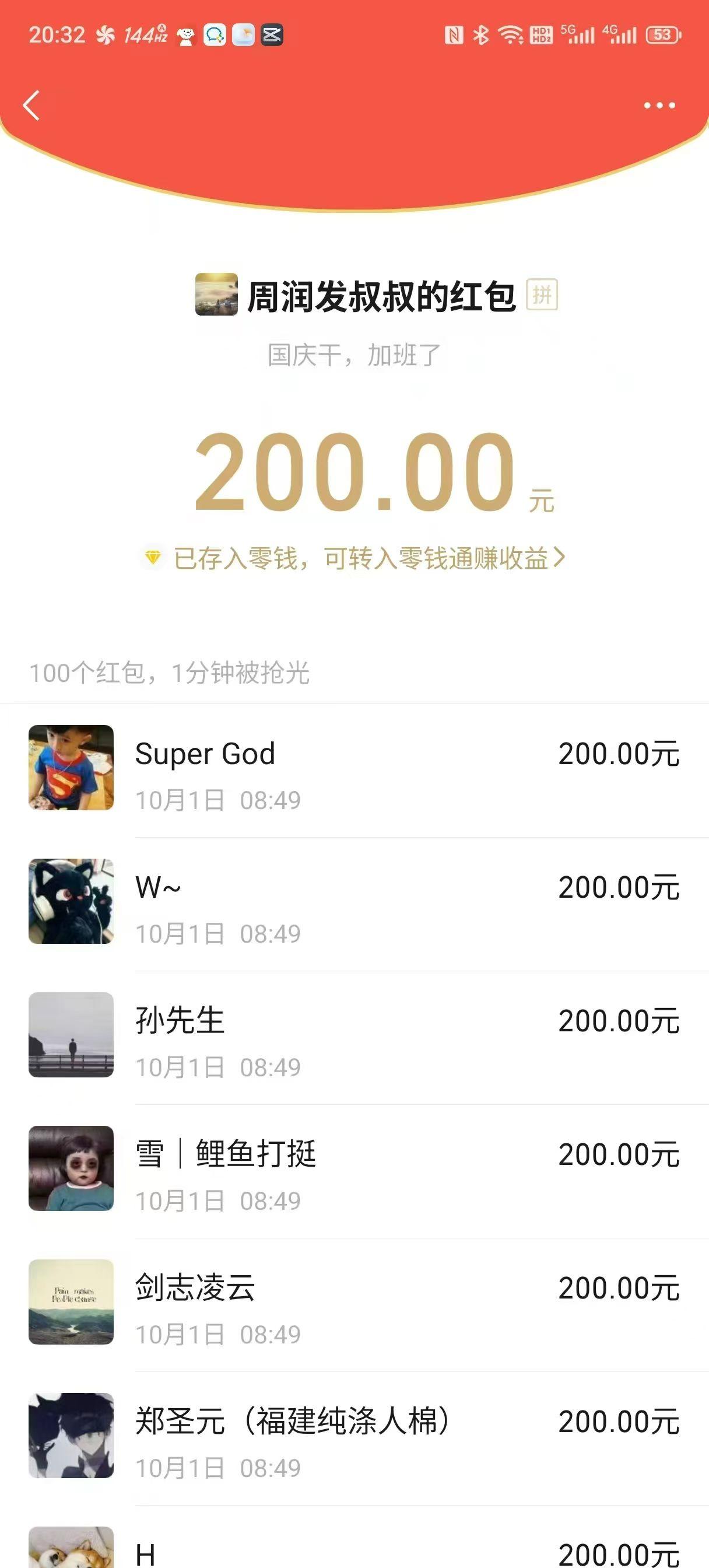709x1568 pixels.
Task: Open the three-dot overflow menu
Action: coord(659,106)
